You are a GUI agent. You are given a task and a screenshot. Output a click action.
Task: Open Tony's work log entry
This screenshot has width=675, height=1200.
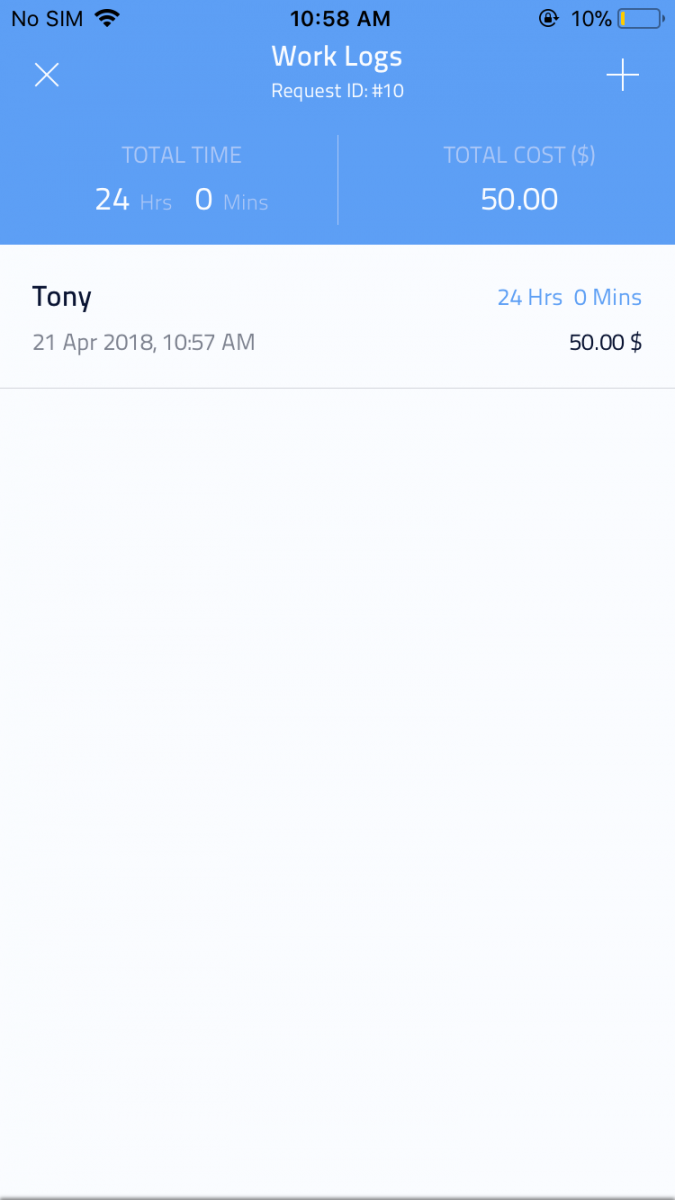tap(337, 318)
